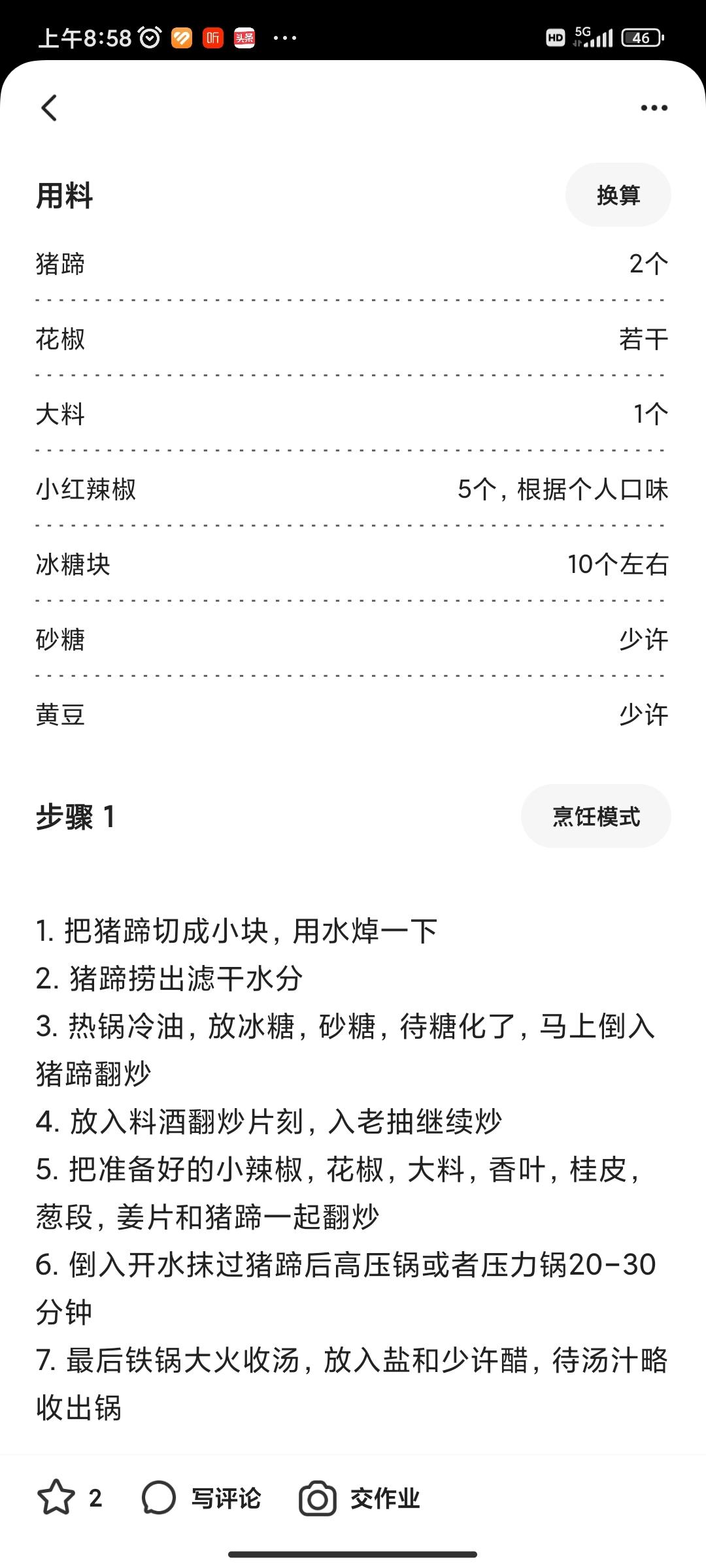This screenshot has height=1568, width=706.
Task: Favorite this recipe with the star icon
Action: (x=56, y=1497)
